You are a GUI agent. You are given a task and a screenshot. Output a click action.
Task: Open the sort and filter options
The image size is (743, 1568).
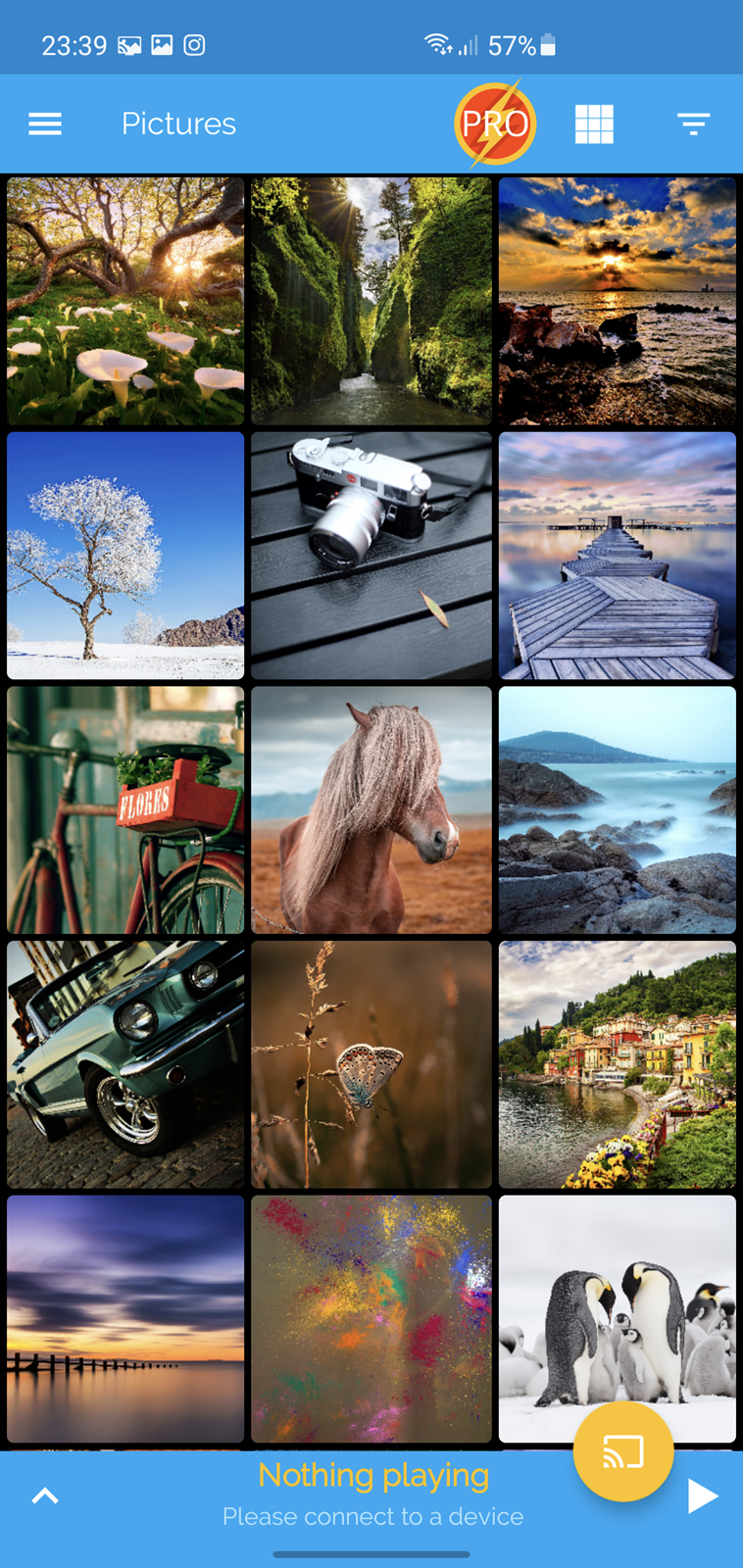[693, 123]
